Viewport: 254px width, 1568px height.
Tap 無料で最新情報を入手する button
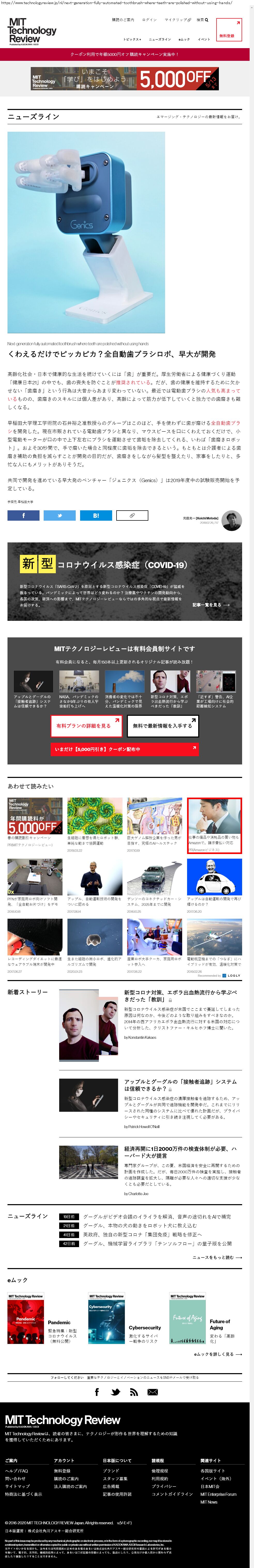point(162,726)
